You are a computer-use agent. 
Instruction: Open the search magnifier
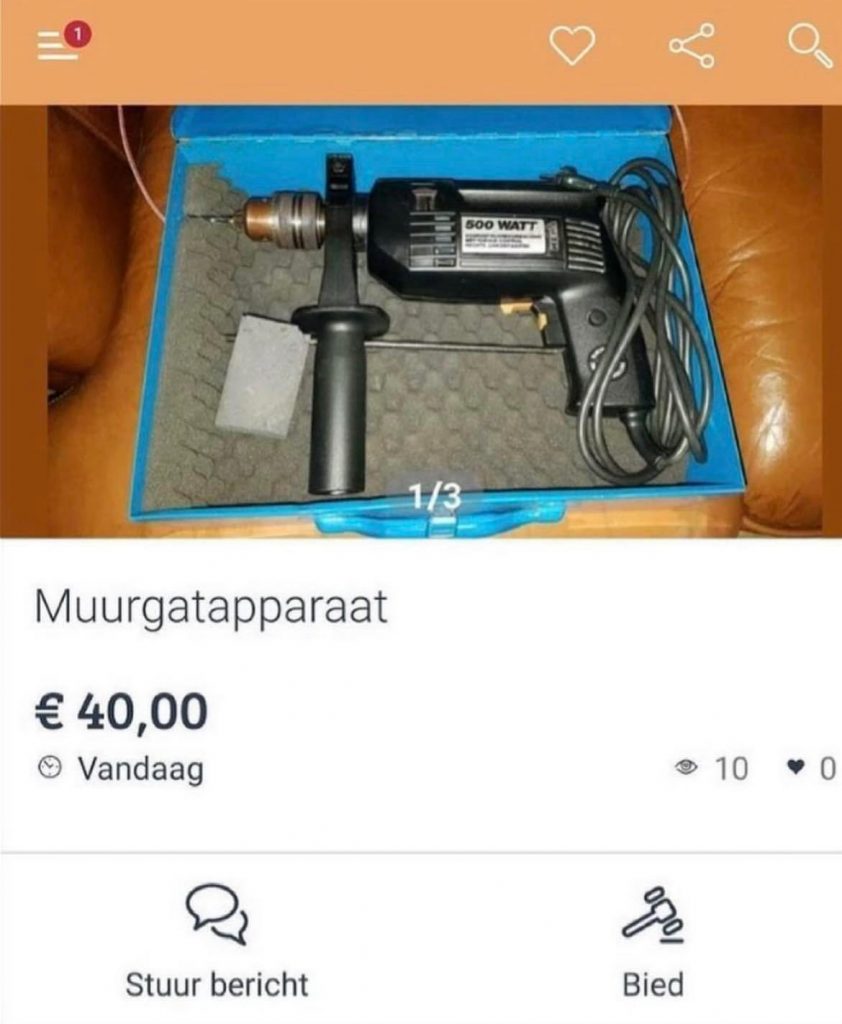[810, 46]
